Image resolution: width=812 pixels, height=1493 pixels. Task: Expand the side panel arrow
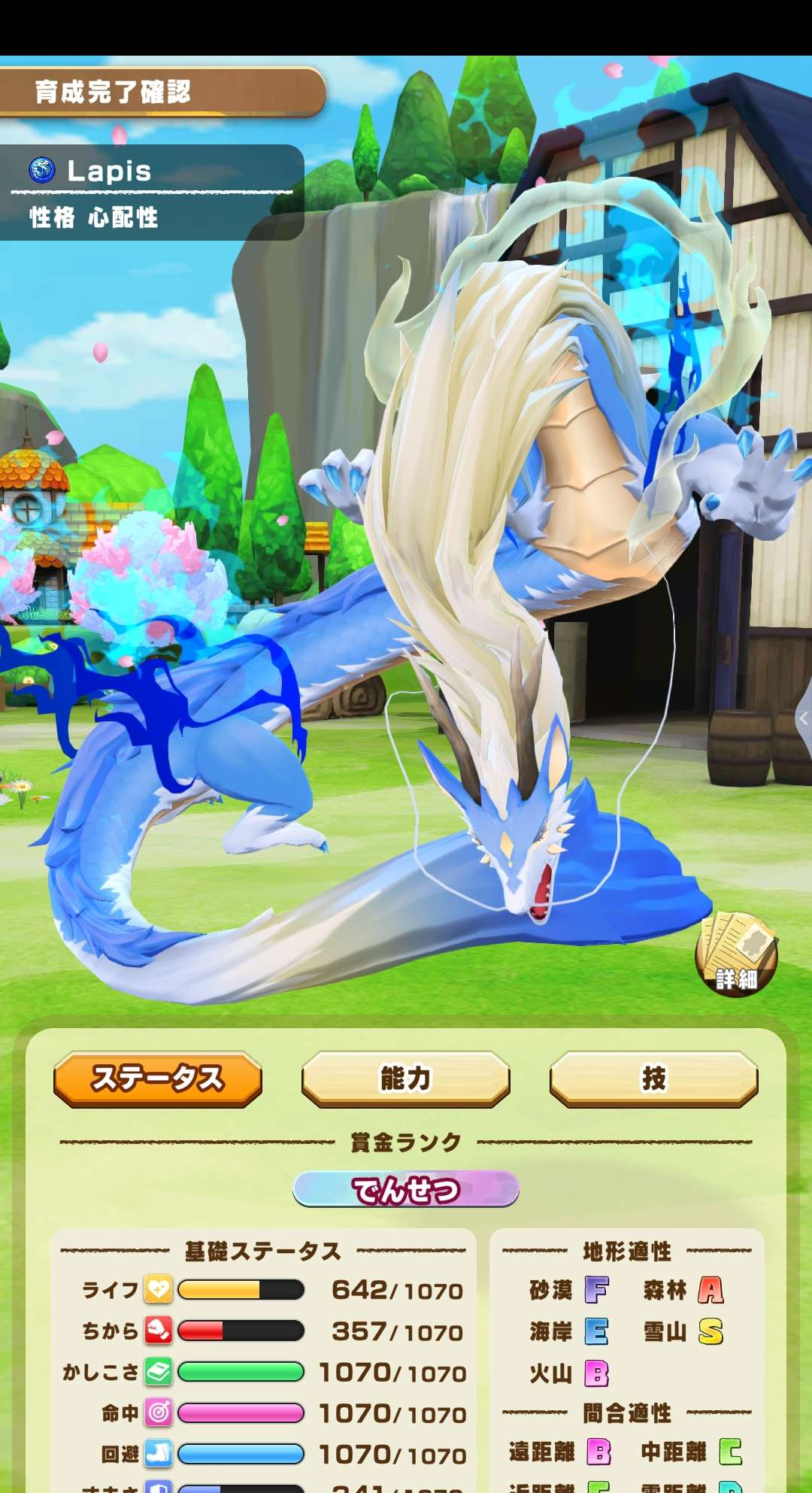[804, 718]
